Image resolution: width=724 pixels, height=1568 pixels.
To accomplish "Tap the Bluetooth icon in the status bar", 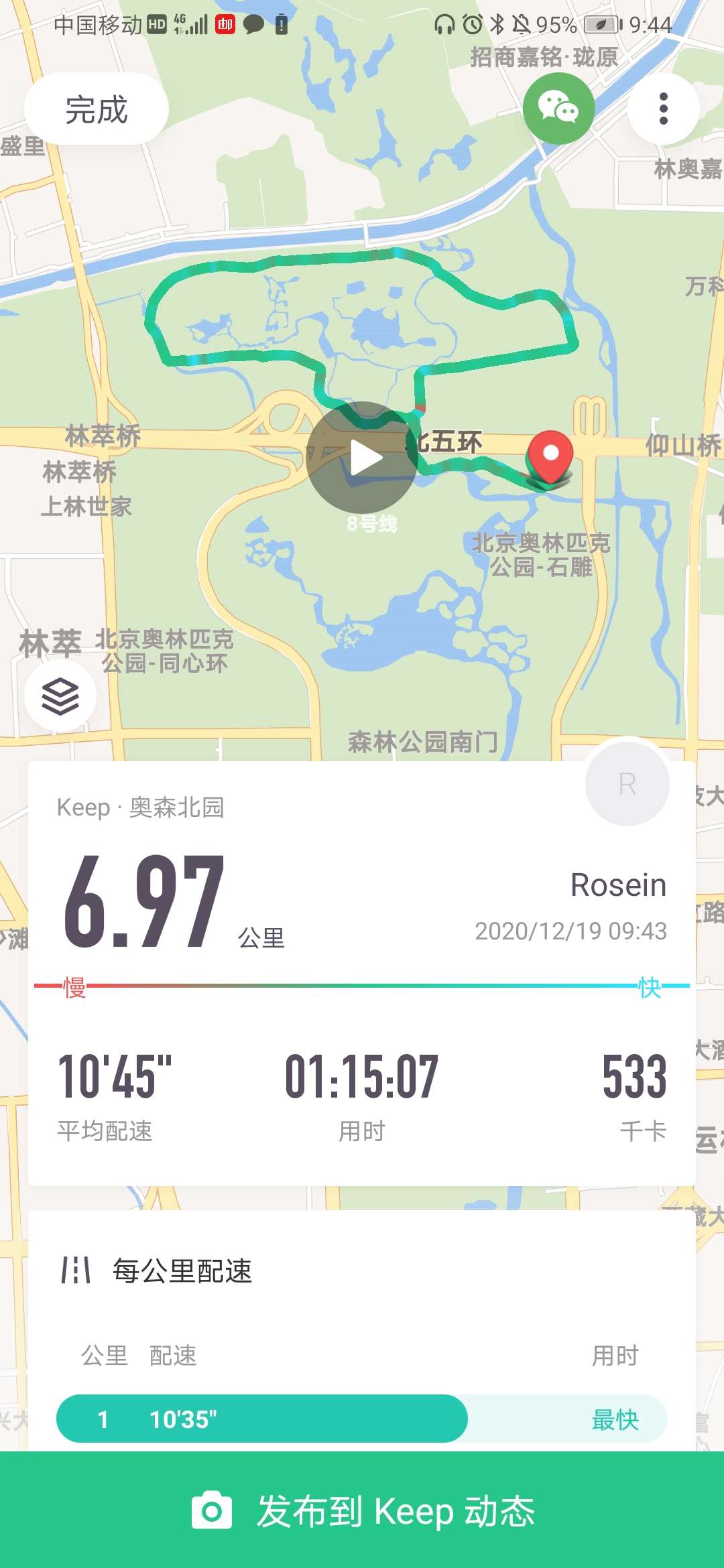I will coord(499,24).
